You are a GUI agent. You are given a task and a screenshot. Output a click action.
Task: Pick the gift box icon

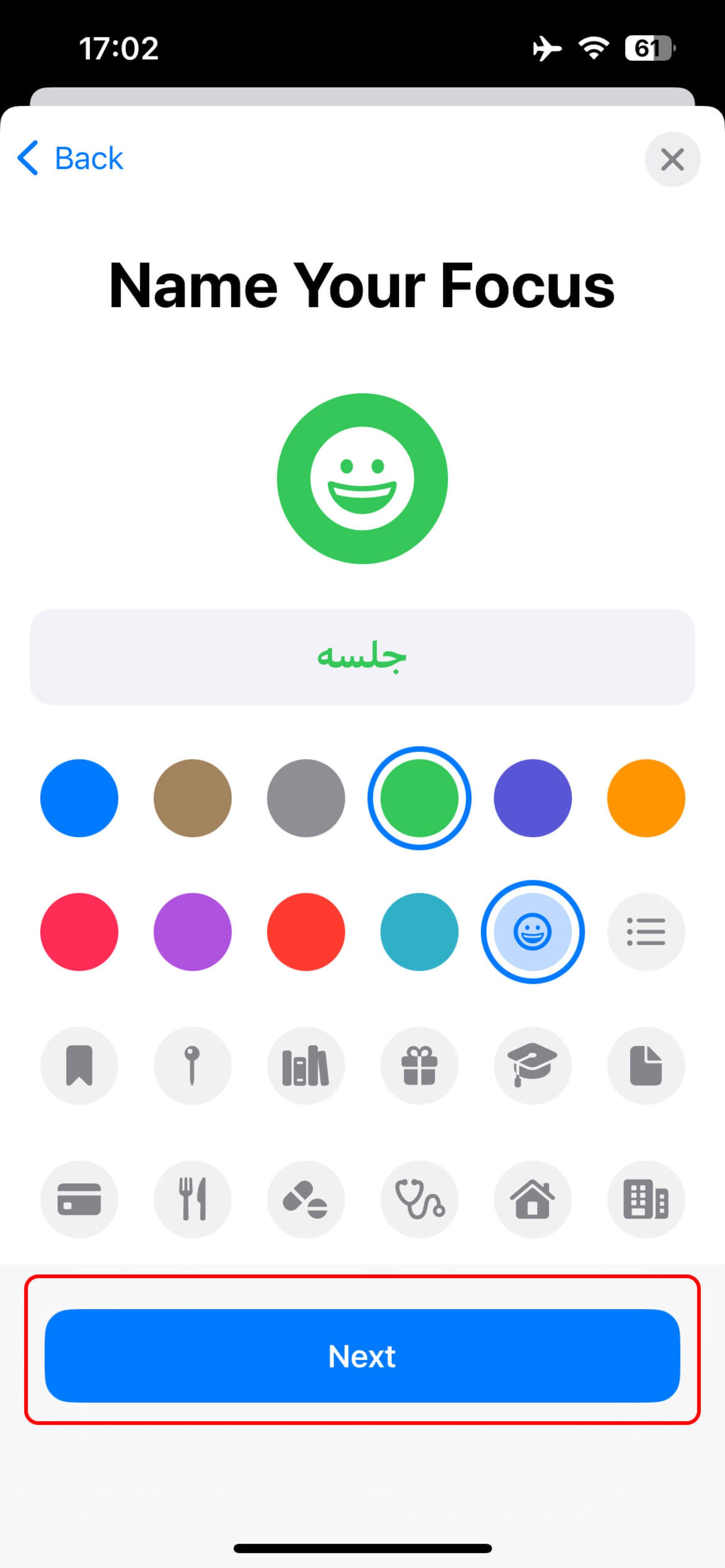(x=419, y=1066)
